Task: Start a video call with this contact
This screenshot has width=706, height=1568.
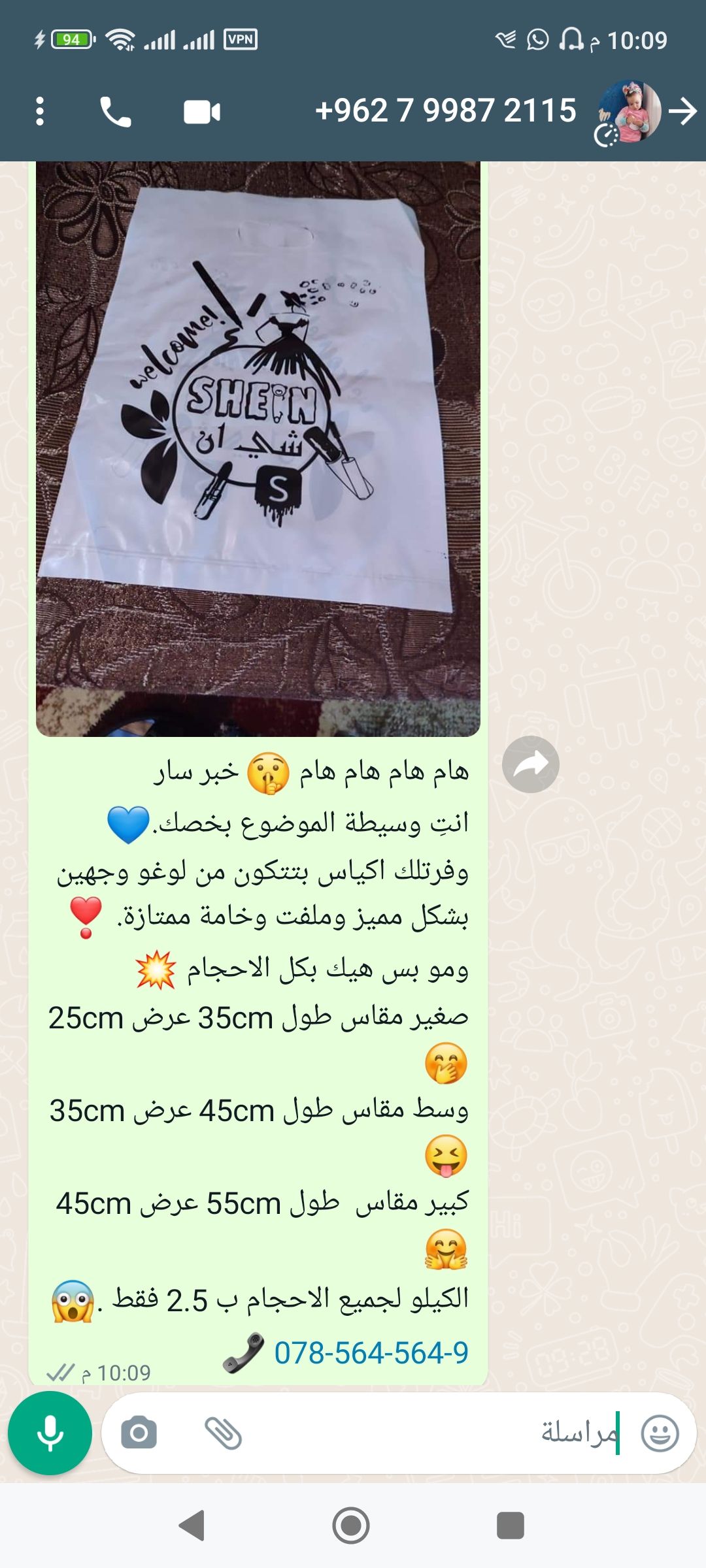Action: (202, 112)
